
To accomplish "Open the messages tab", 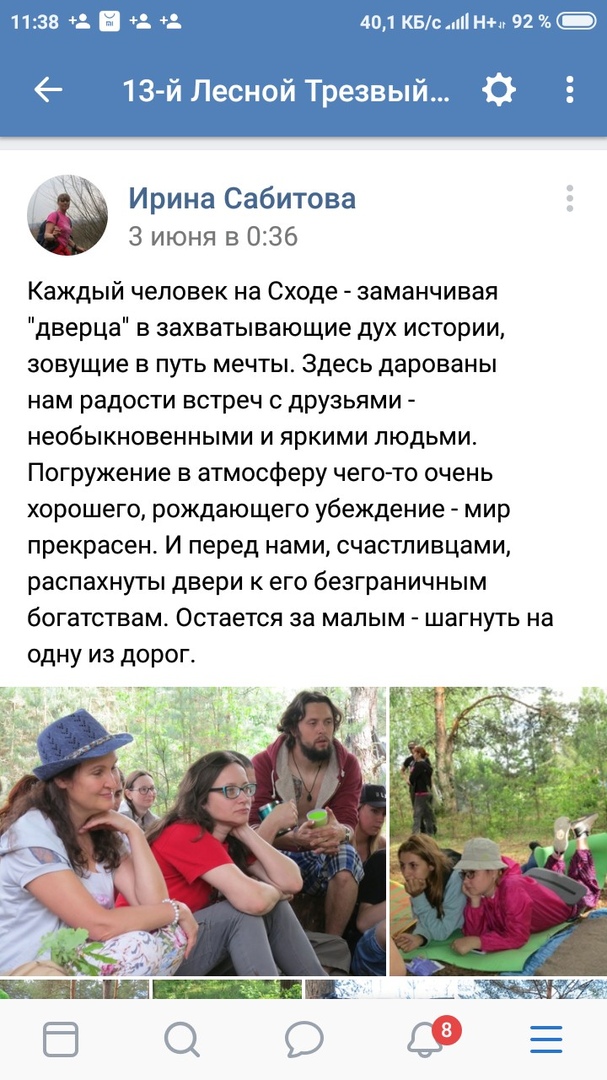I will (x=303, y=1040).
